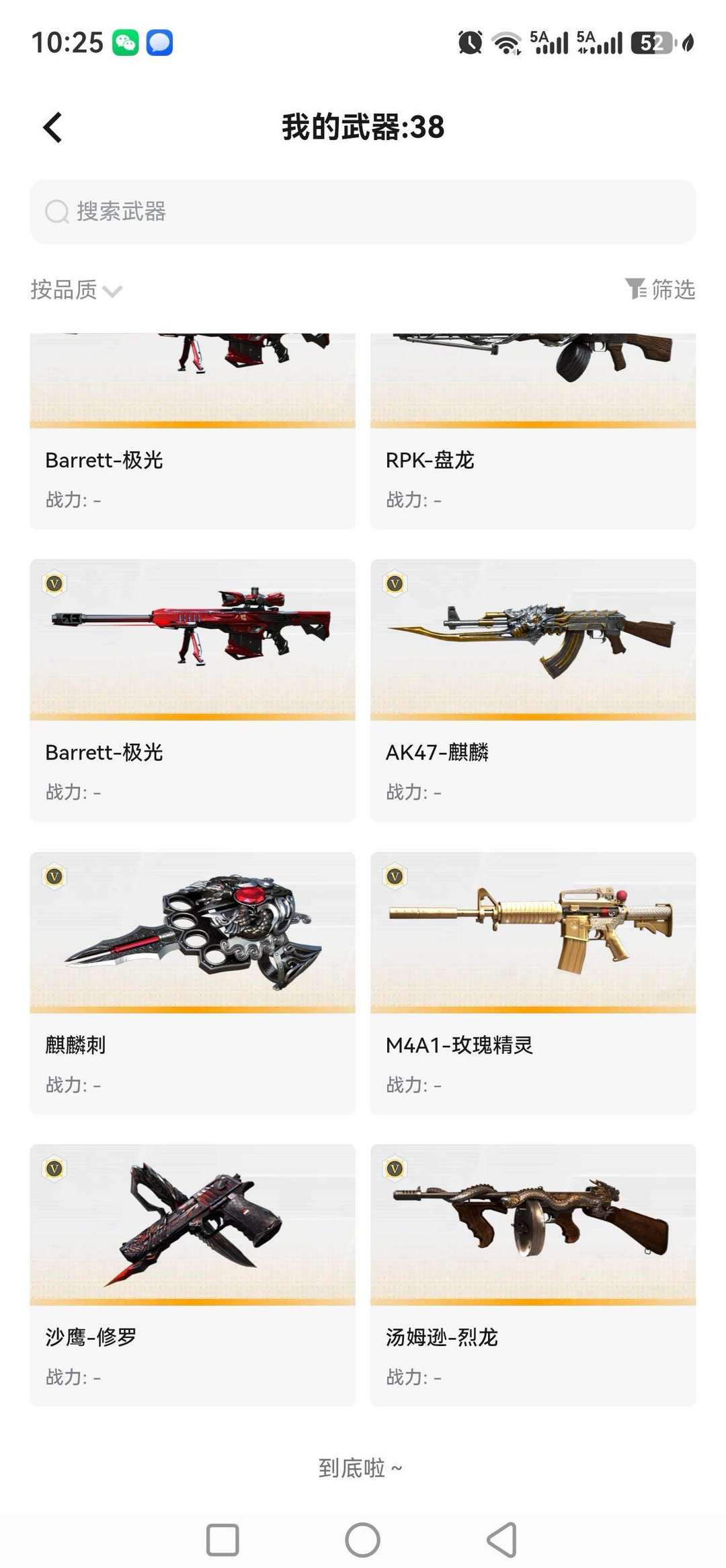Tap the 搜索武器 search field
The height and width of the screenshot is (1568, 726).
pos(363,212)
